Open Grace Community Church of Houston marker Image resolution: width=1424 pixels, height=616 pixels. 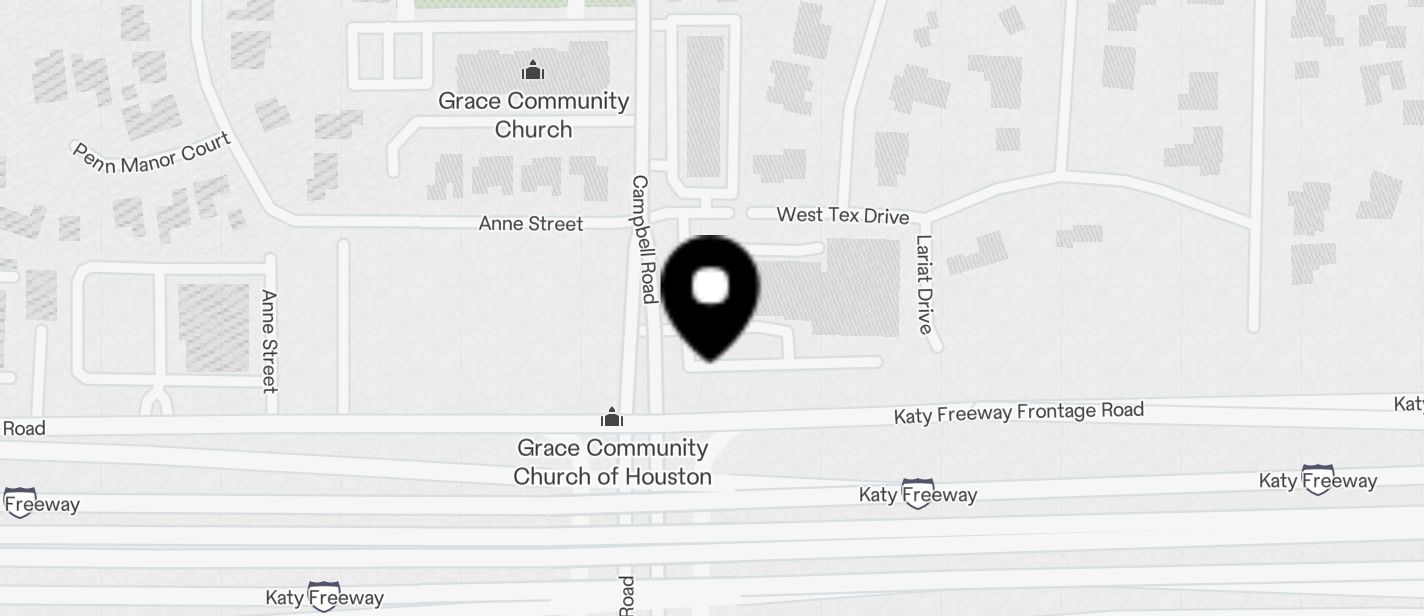611,417
